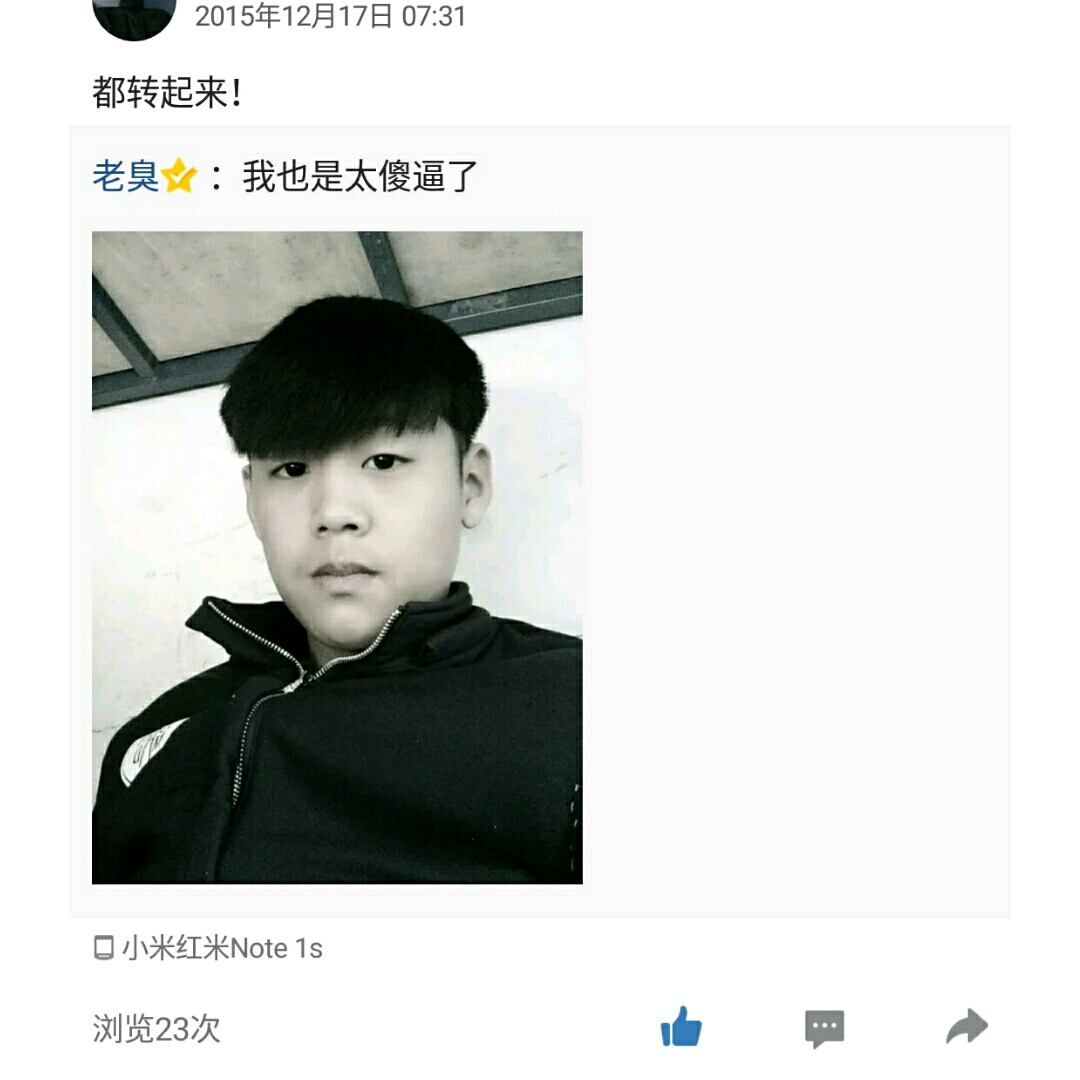Open the comment bubble icon

(x=824, y=1028)
